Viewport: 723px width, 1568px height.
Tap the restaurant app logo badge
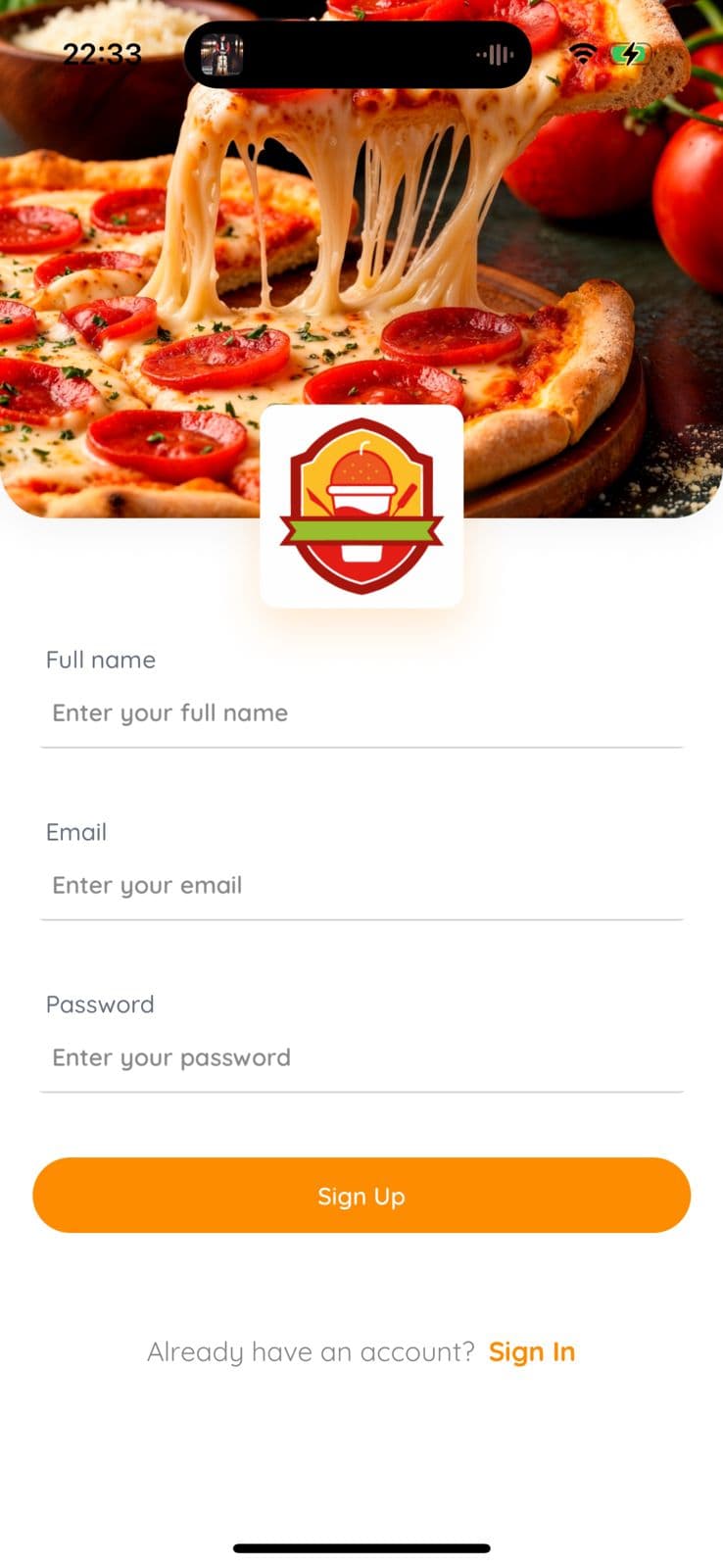[361, 505]
